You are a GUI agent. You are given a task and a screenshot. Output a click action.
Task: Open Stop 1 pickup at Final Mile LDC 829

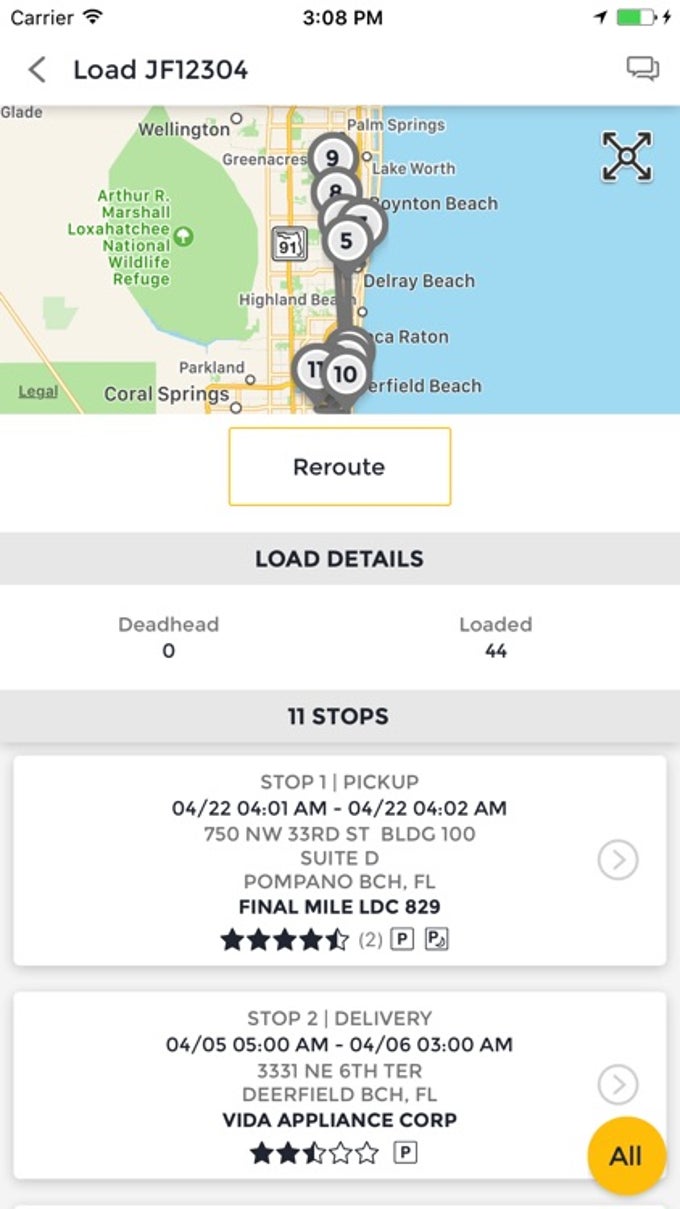coord(617,860)
